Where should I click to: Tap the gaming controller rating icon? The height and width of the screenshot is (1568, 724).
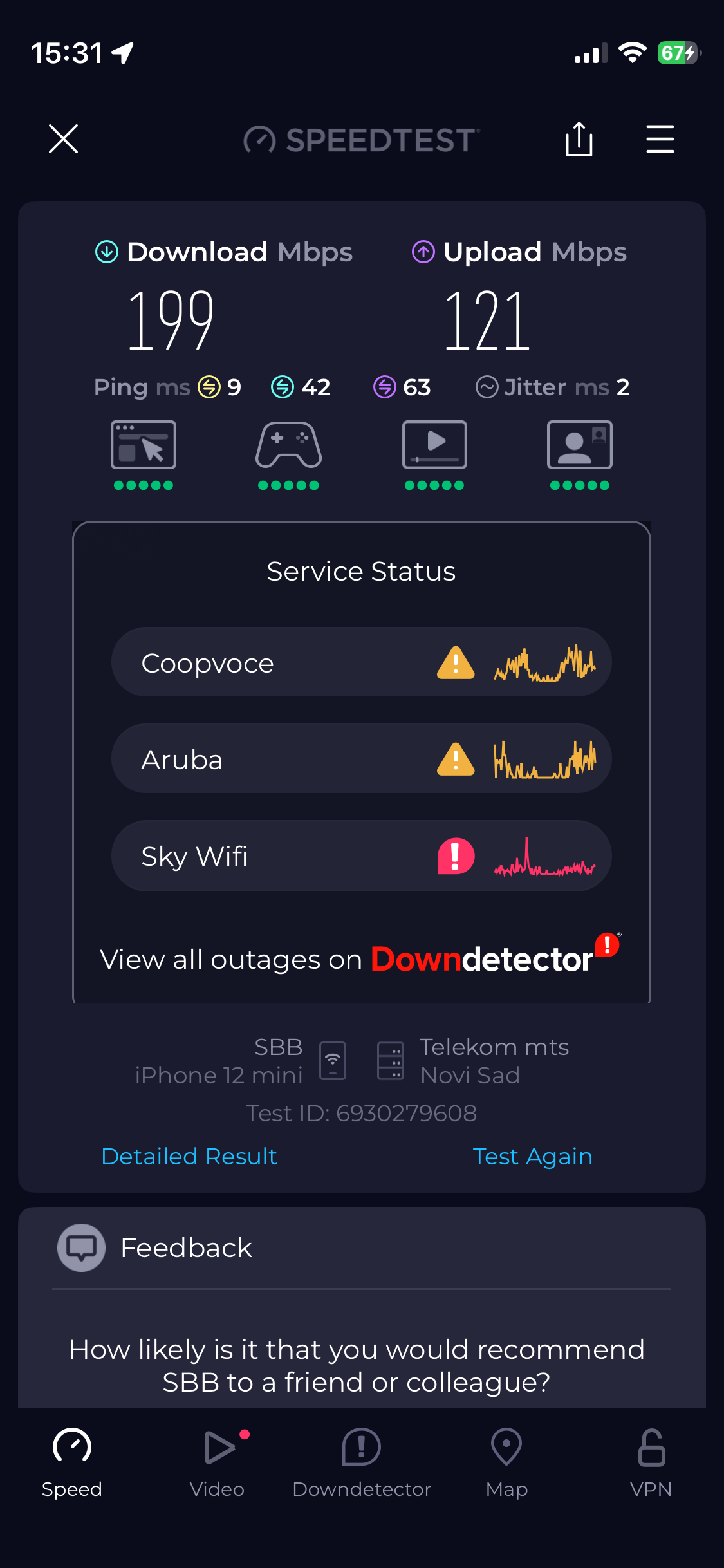click(288, 445)
